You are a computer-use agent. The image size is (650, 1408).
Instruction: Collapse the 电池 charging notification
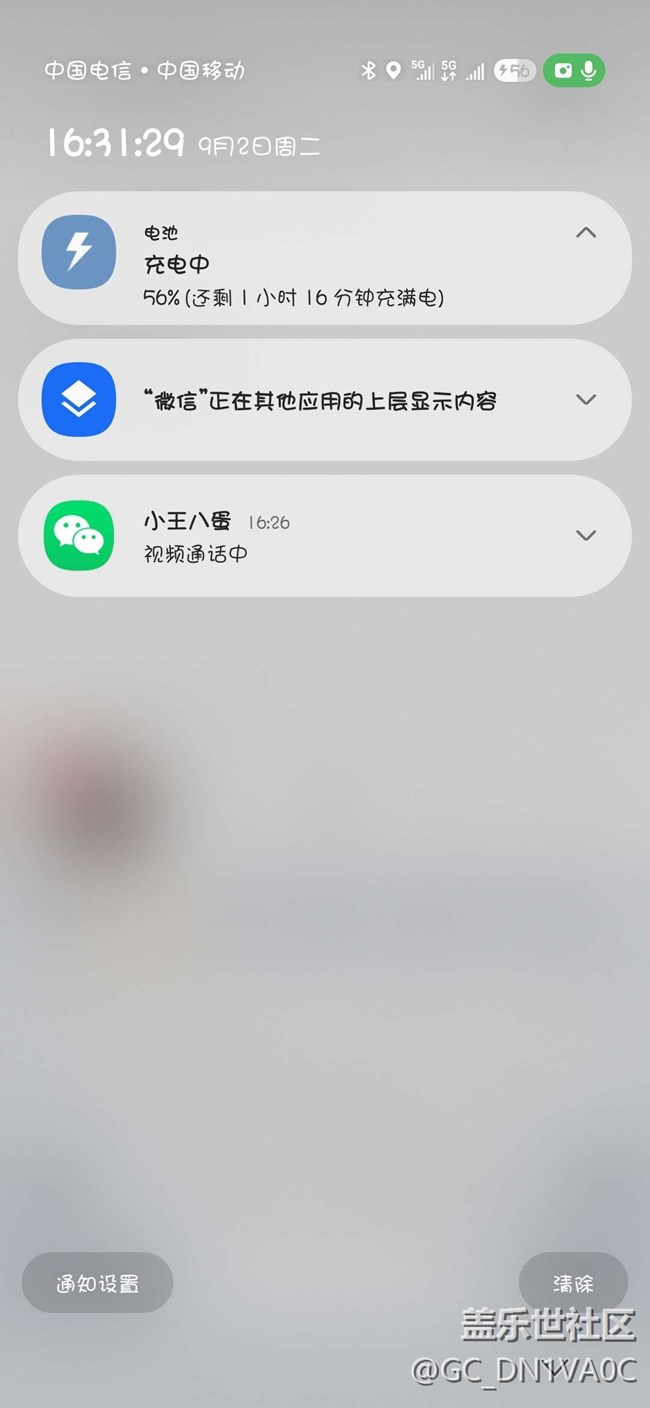pyautogui.click(x=586, y=233)
